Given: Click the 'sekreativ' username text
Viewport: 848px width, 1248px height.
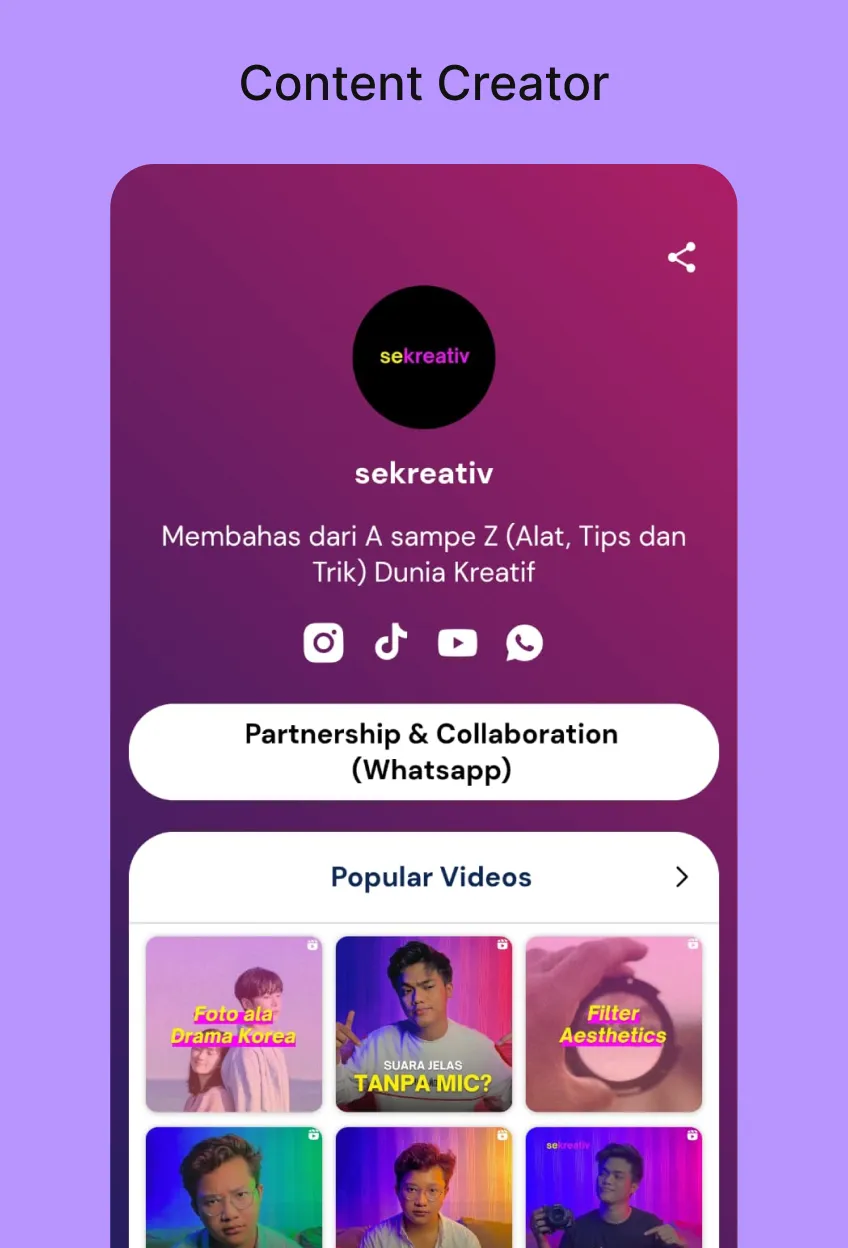Looking at the screenshot, I should point(424,473).
